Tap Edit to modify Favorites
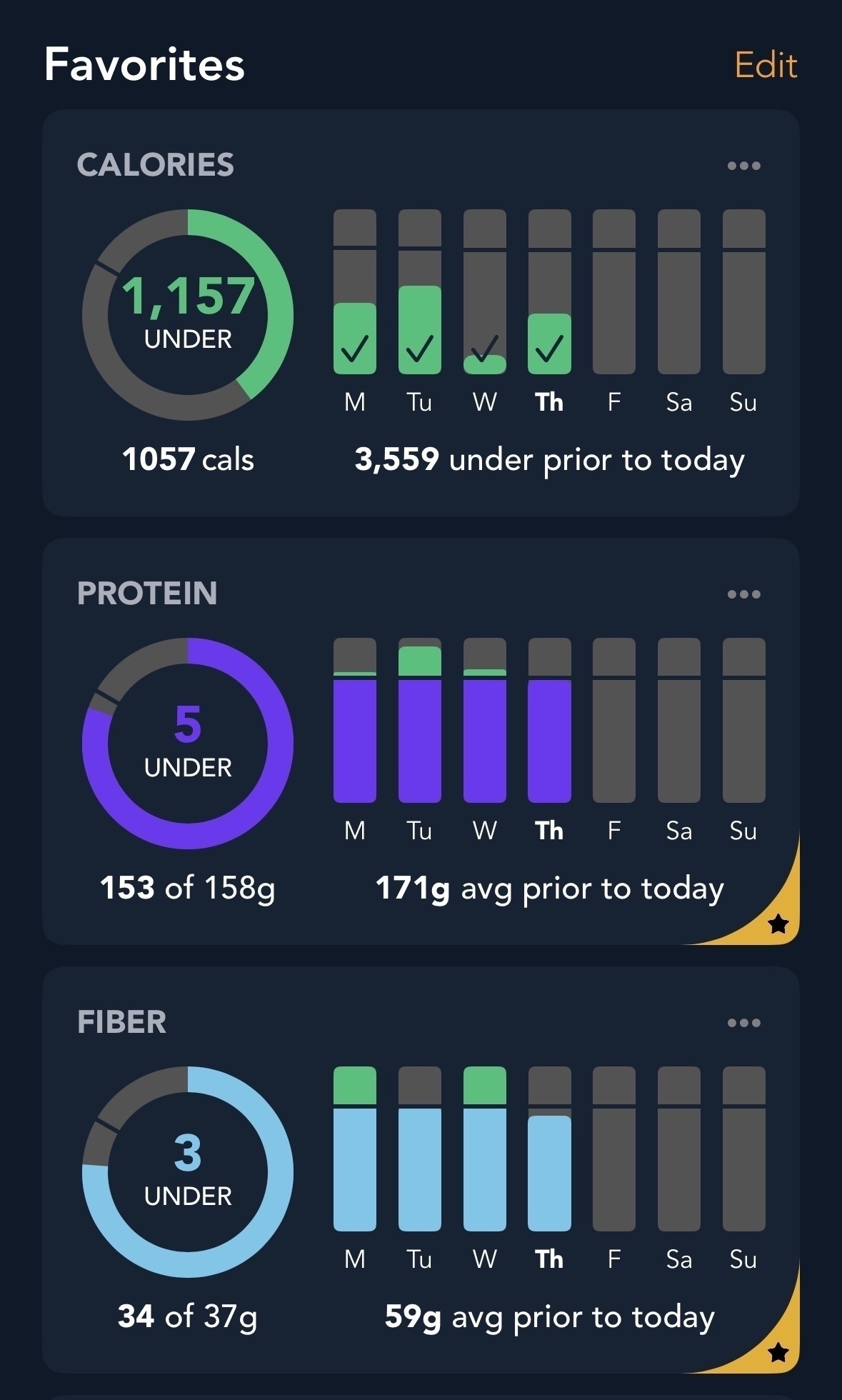 766,66
